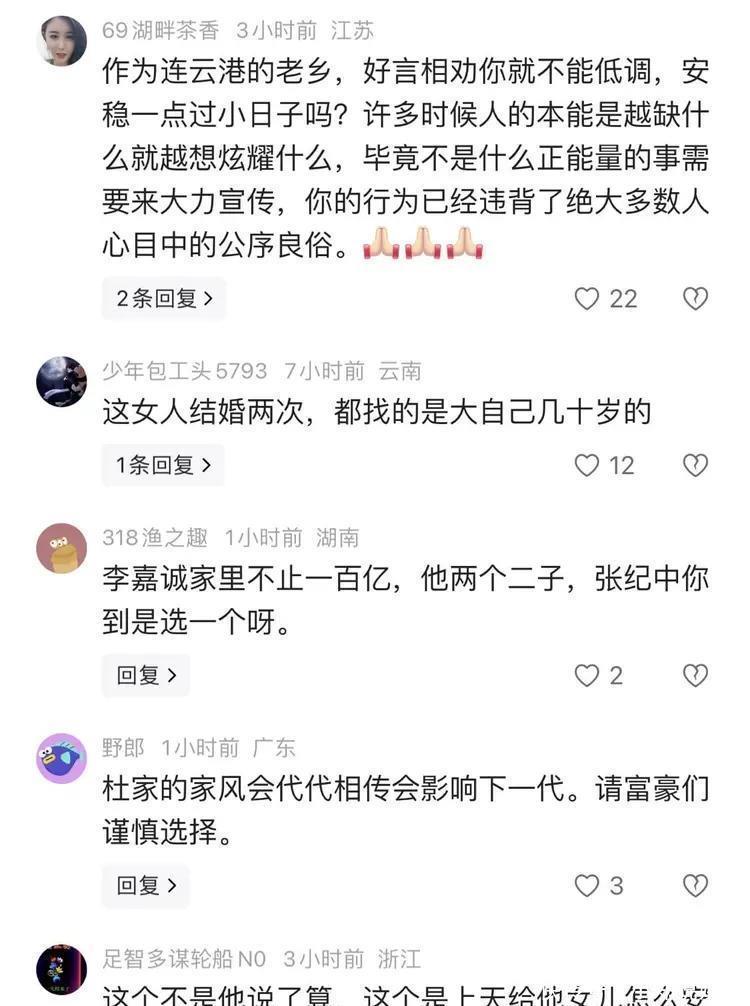Open 少年包工头5793's avatar
Screen dimensions: 750x1006
[61, 381]
